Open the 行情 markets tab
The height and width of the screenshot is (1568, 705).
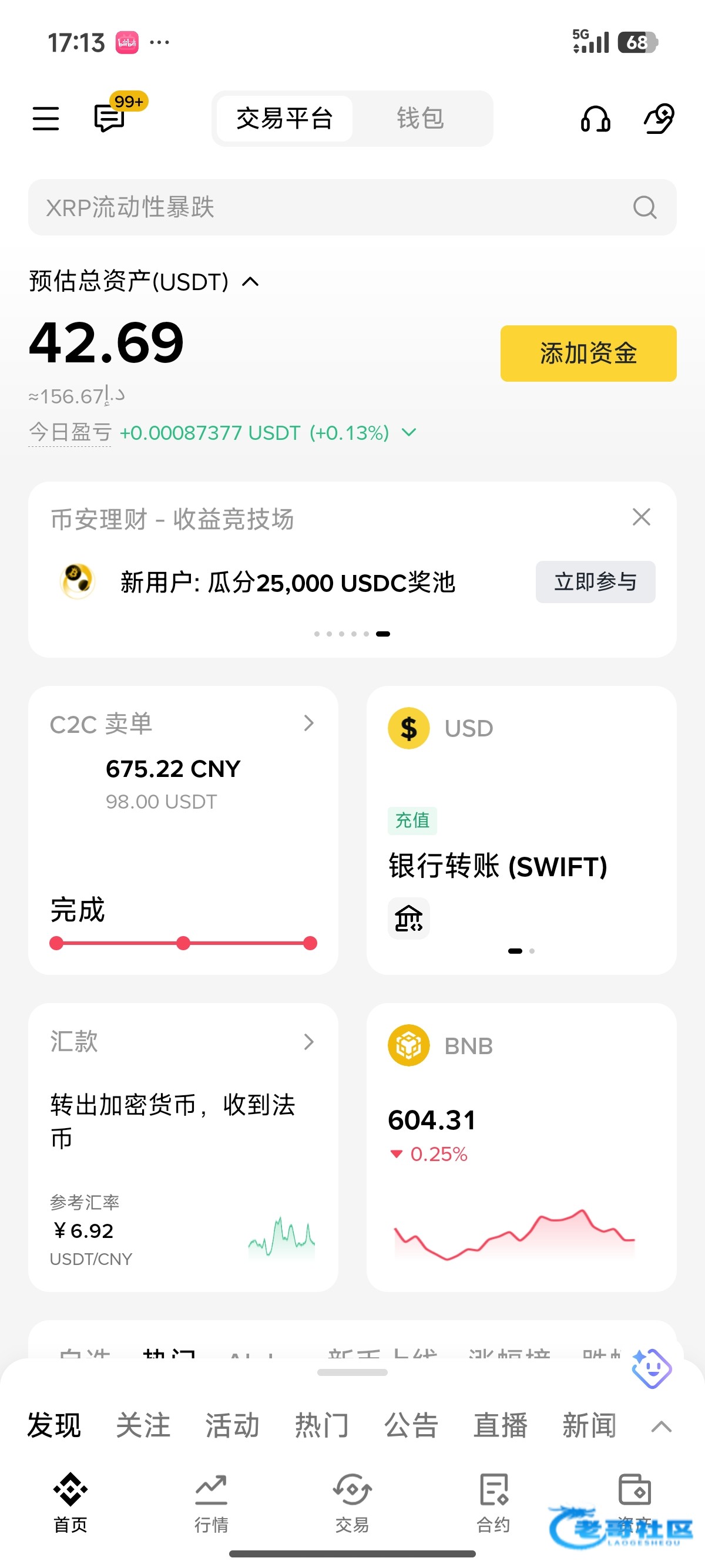click(211, 1501)
